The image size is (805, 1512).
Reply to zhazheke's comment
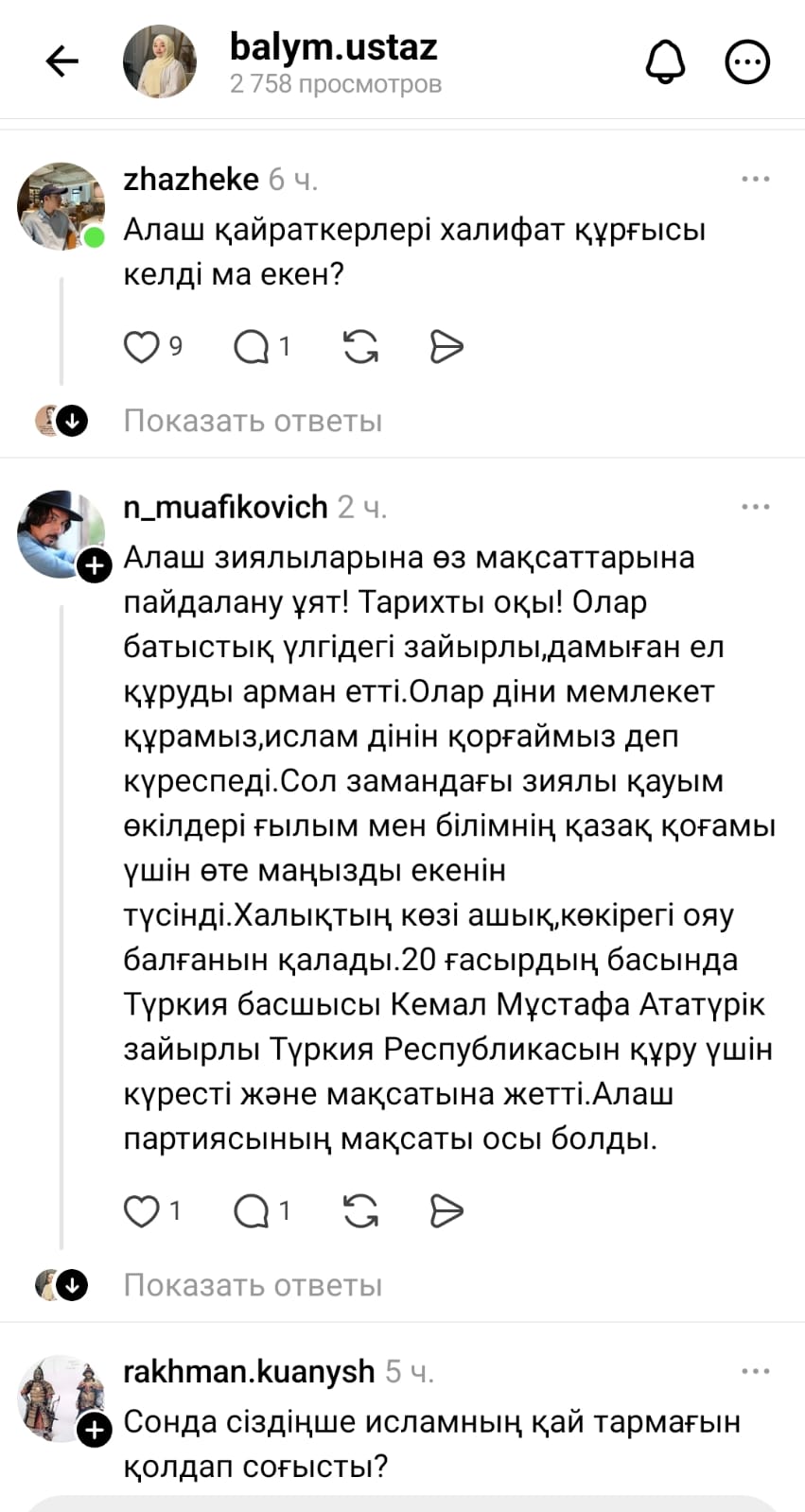252,347
